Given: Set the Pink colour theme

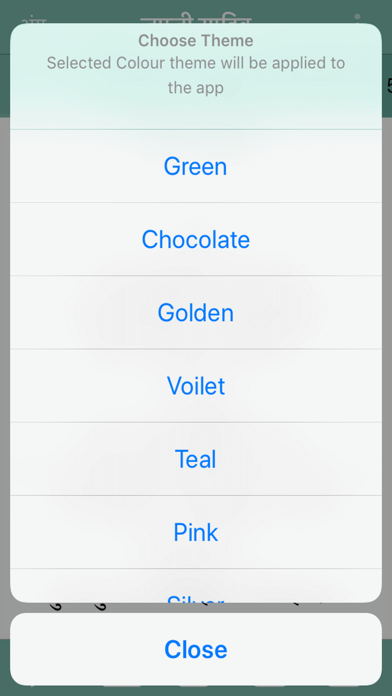Looking at the screenshot, I should (x=196, y=532).
